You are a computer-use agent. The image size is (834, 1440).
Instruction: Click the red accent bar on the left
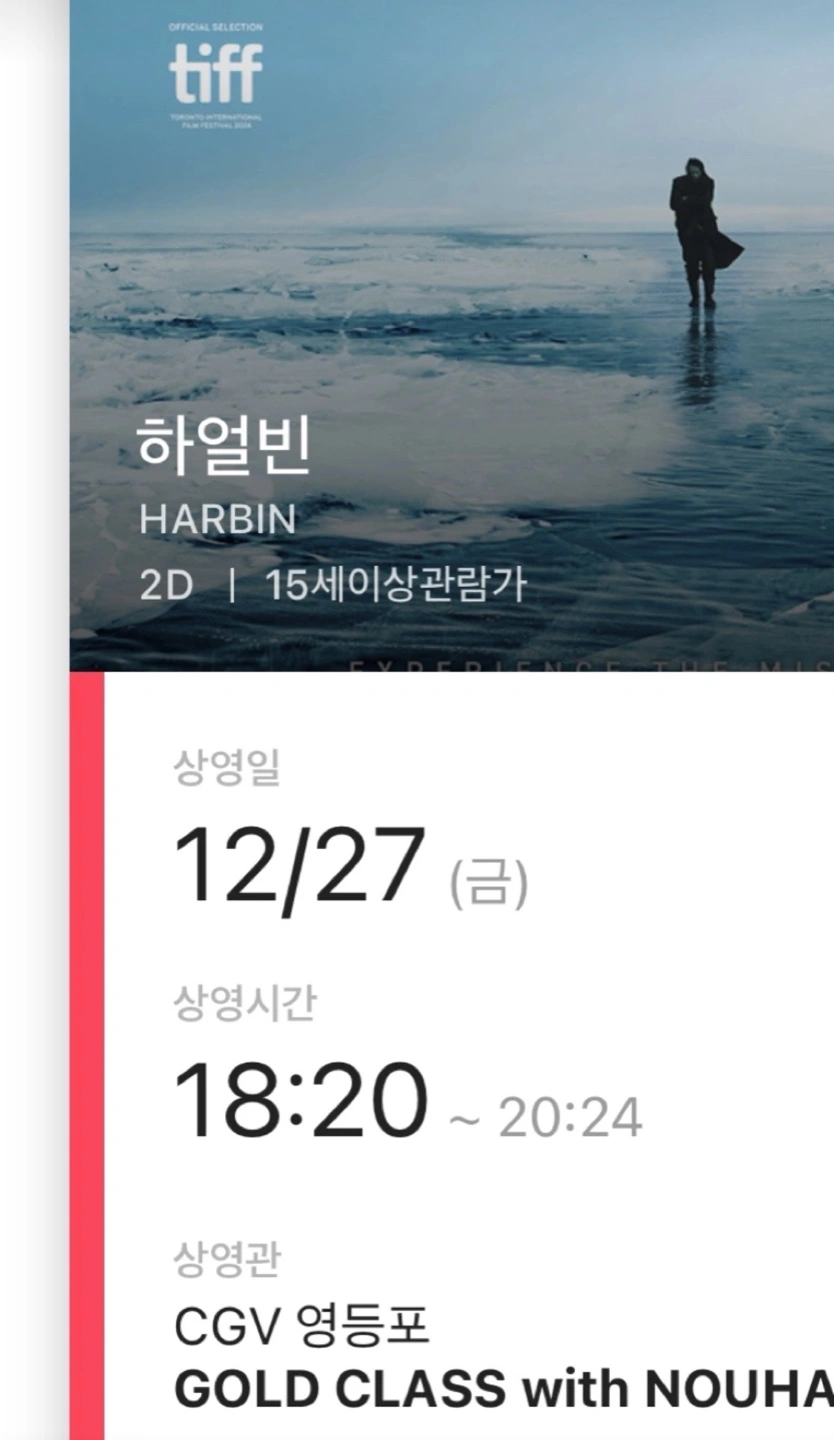[x=85, y=1050]
